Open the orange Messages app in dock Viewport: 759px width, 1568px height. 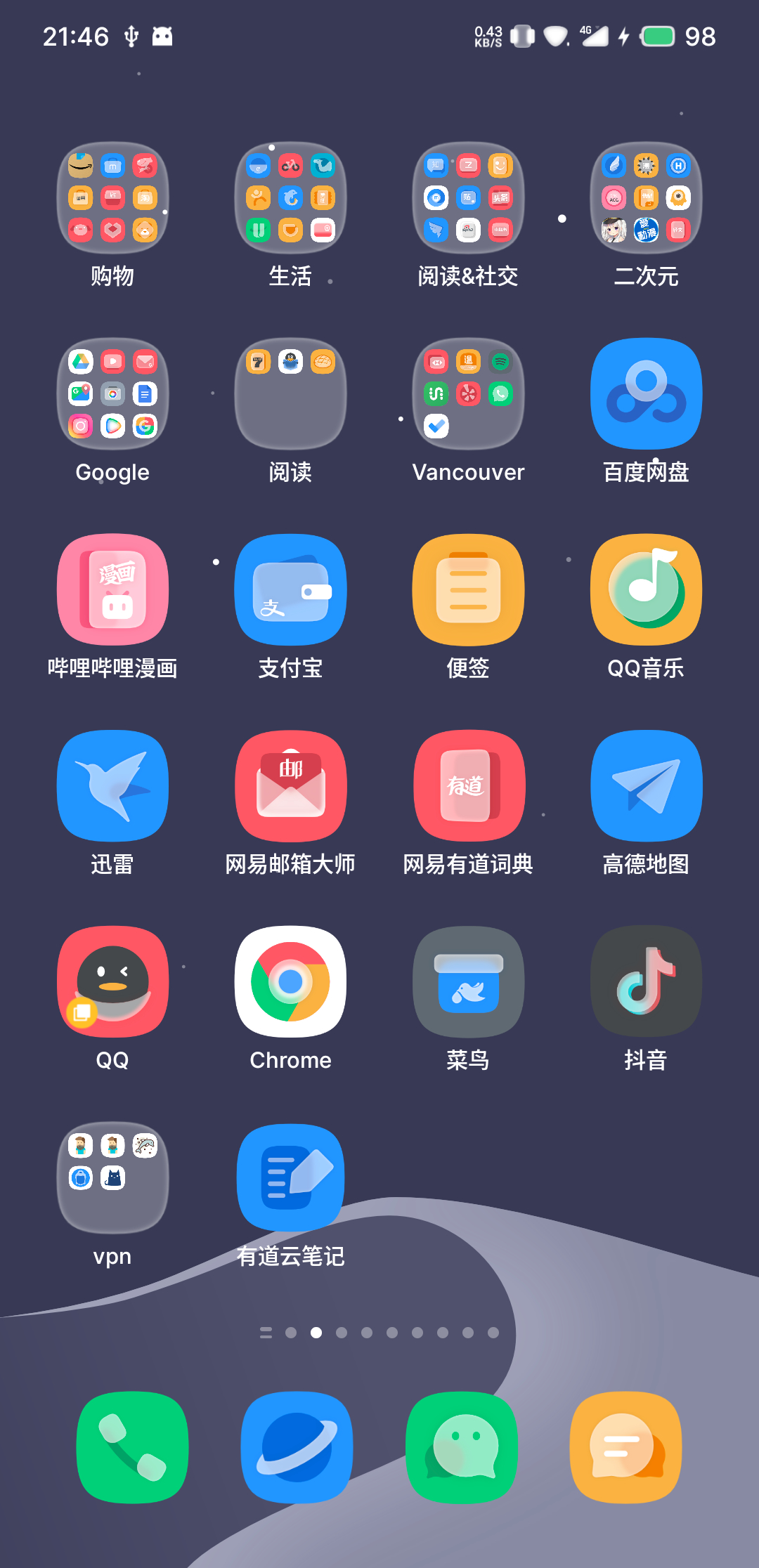tap(625, 1448)
